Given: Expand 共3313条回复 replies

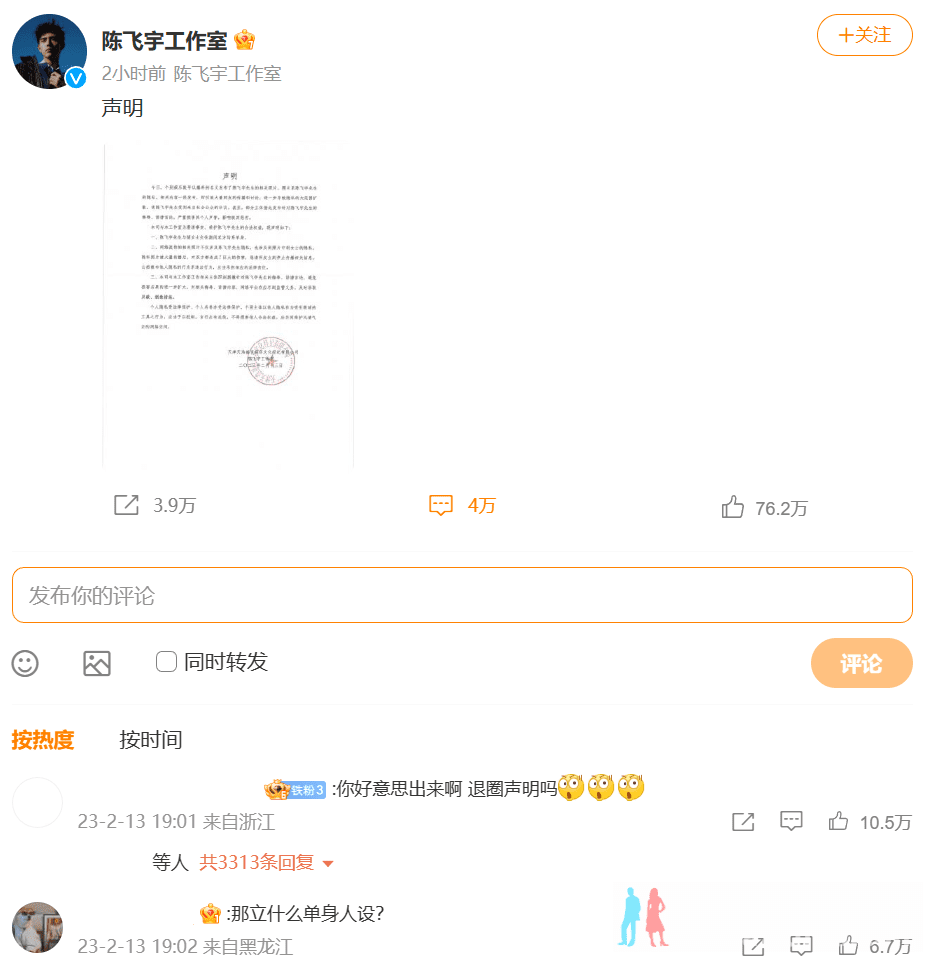Looking at the screenshot, I should (266, 862).
